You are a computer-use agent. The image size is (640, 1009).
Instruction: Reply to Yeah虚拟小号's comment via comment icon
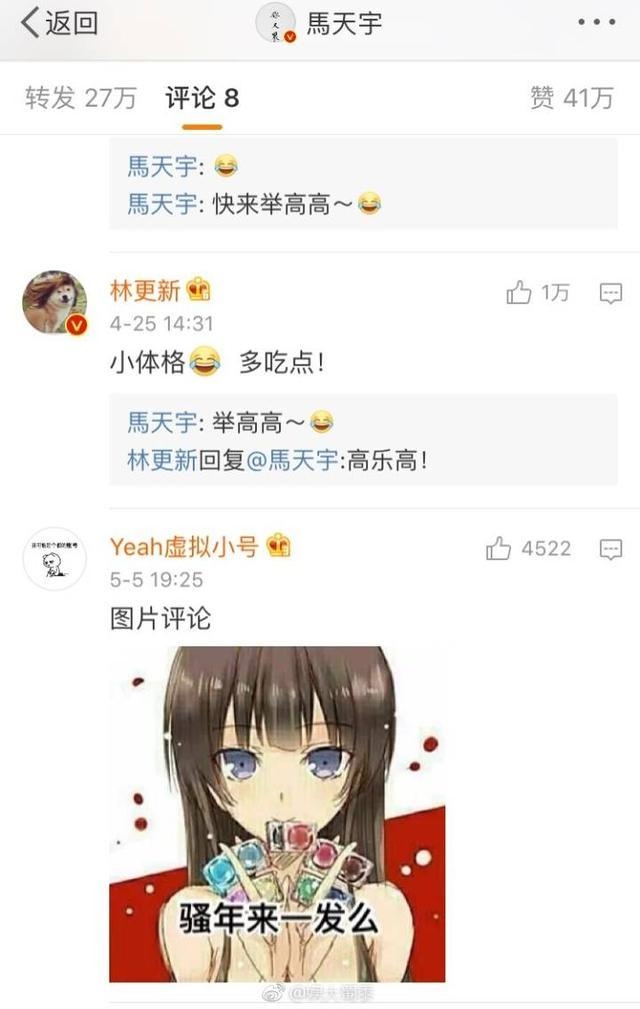tap(611, 548)
